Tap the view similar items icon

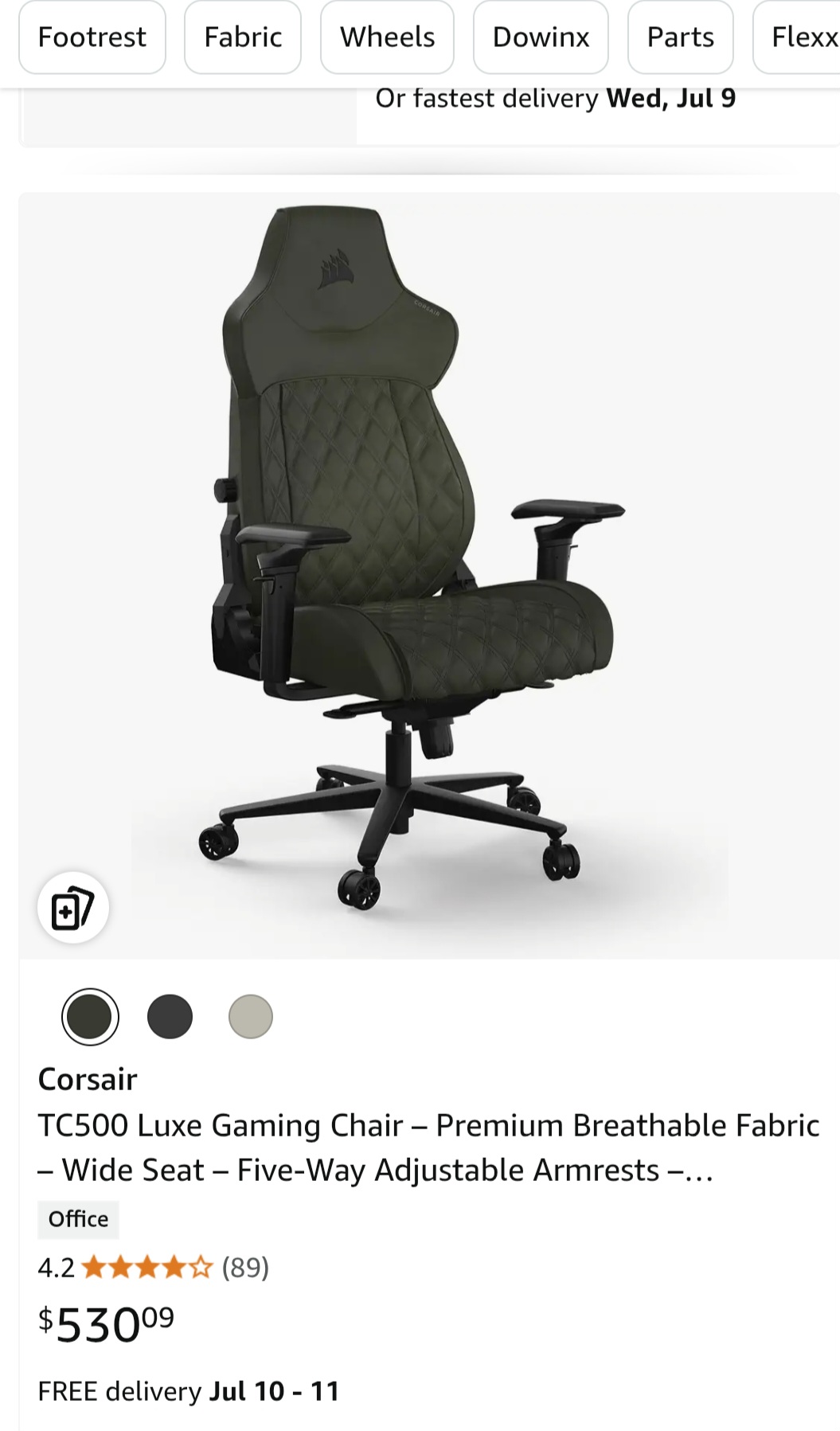pyautogui.click(x=72, y=908)
